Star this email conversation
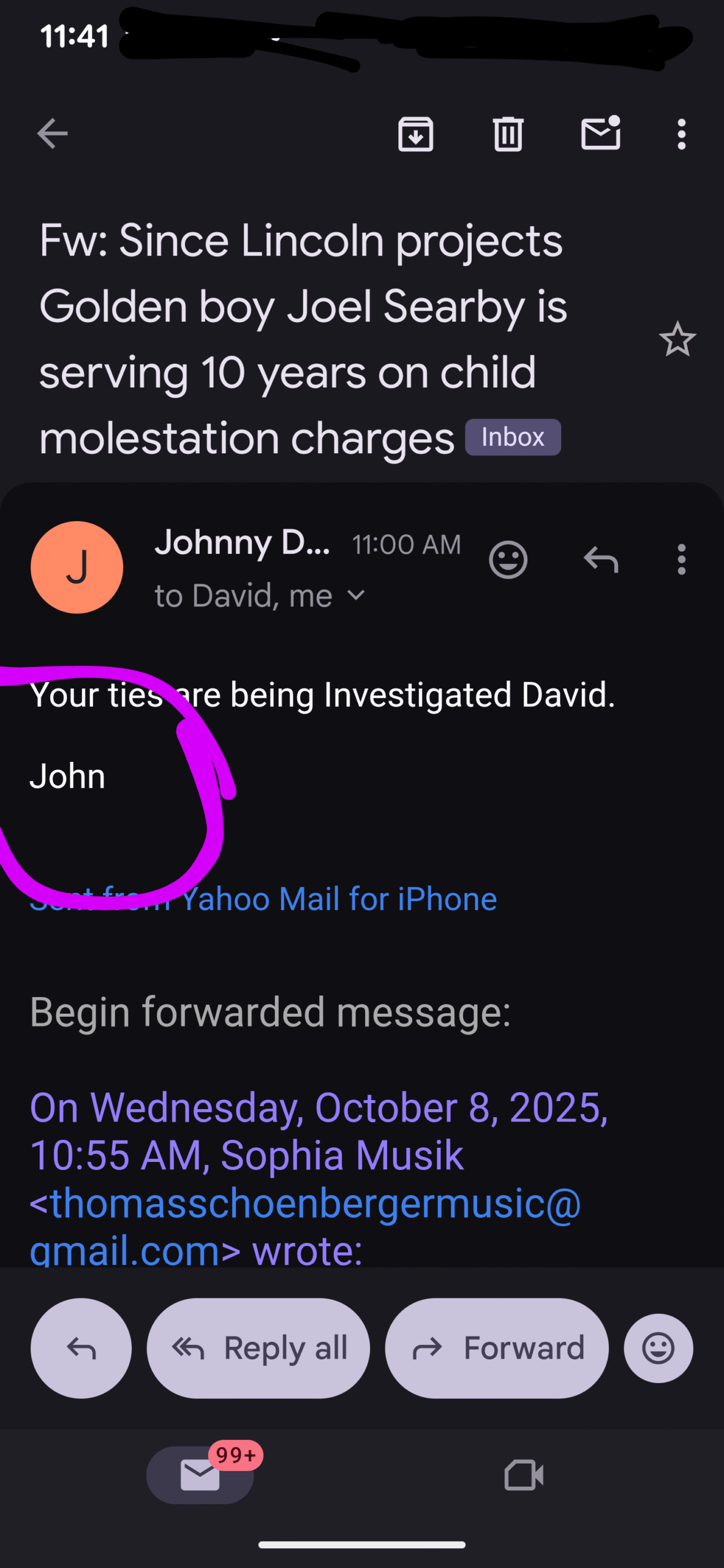This screenshot has height=1568, width=724. point(677,339)
